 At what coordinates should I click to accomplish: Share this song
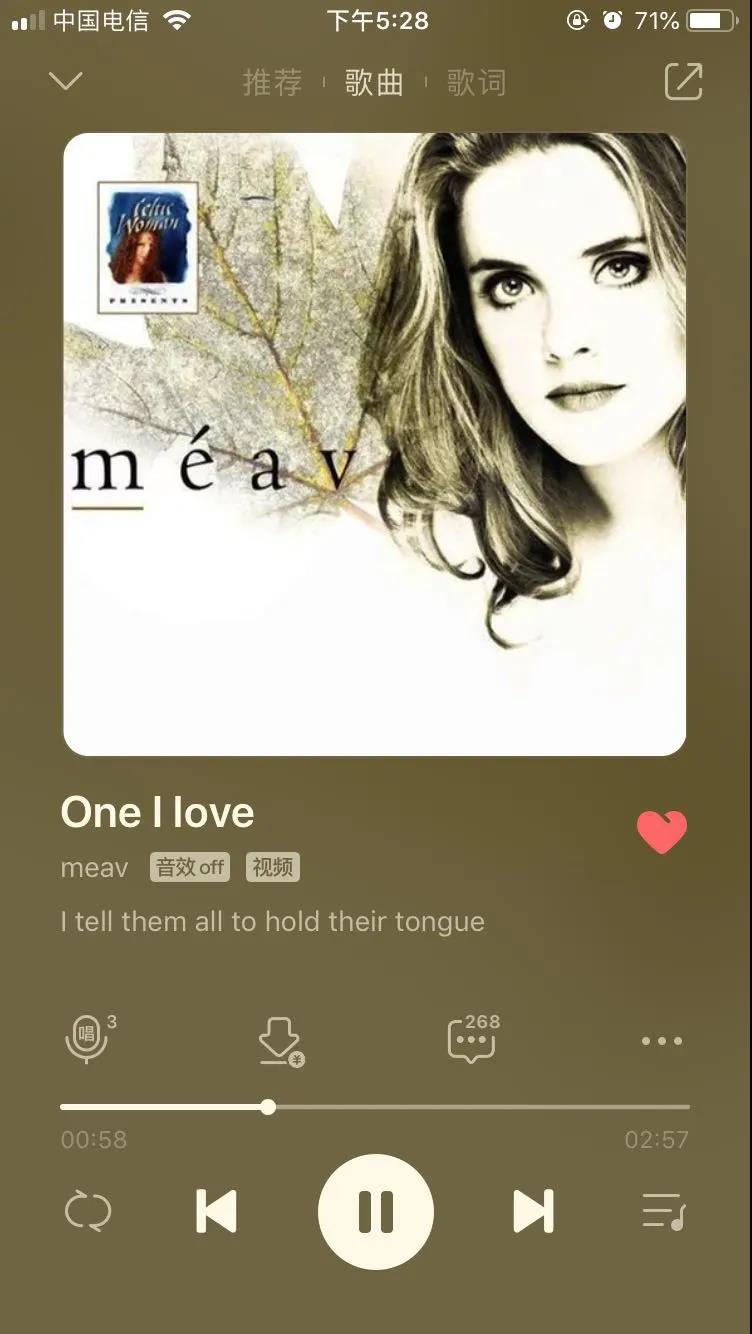pos(684,82)
